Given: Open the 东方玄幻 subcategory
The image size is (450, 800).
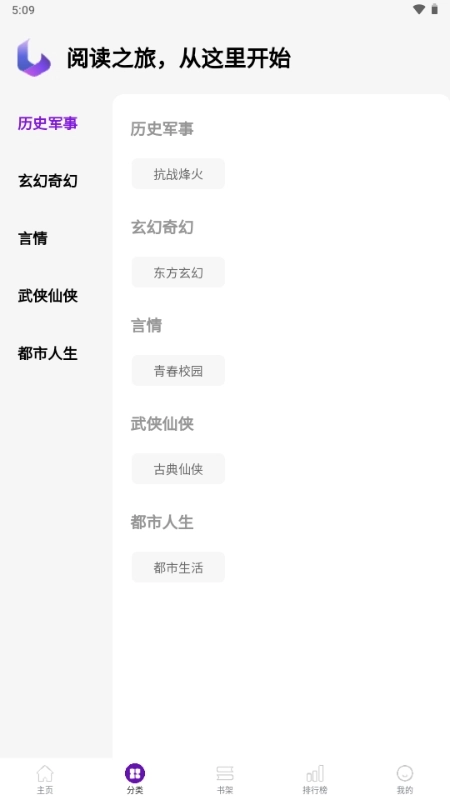Looking at the screenshot, I should click(178, 272).
